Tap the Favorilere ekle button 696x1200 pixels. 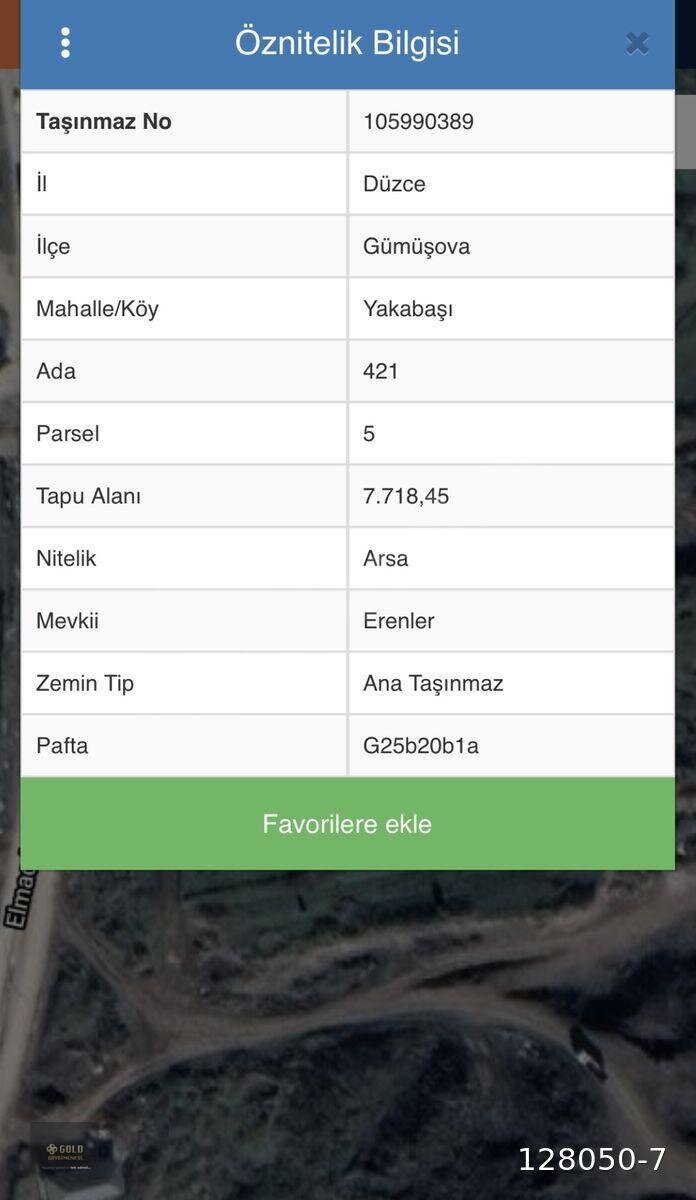[x=347, y=824]
